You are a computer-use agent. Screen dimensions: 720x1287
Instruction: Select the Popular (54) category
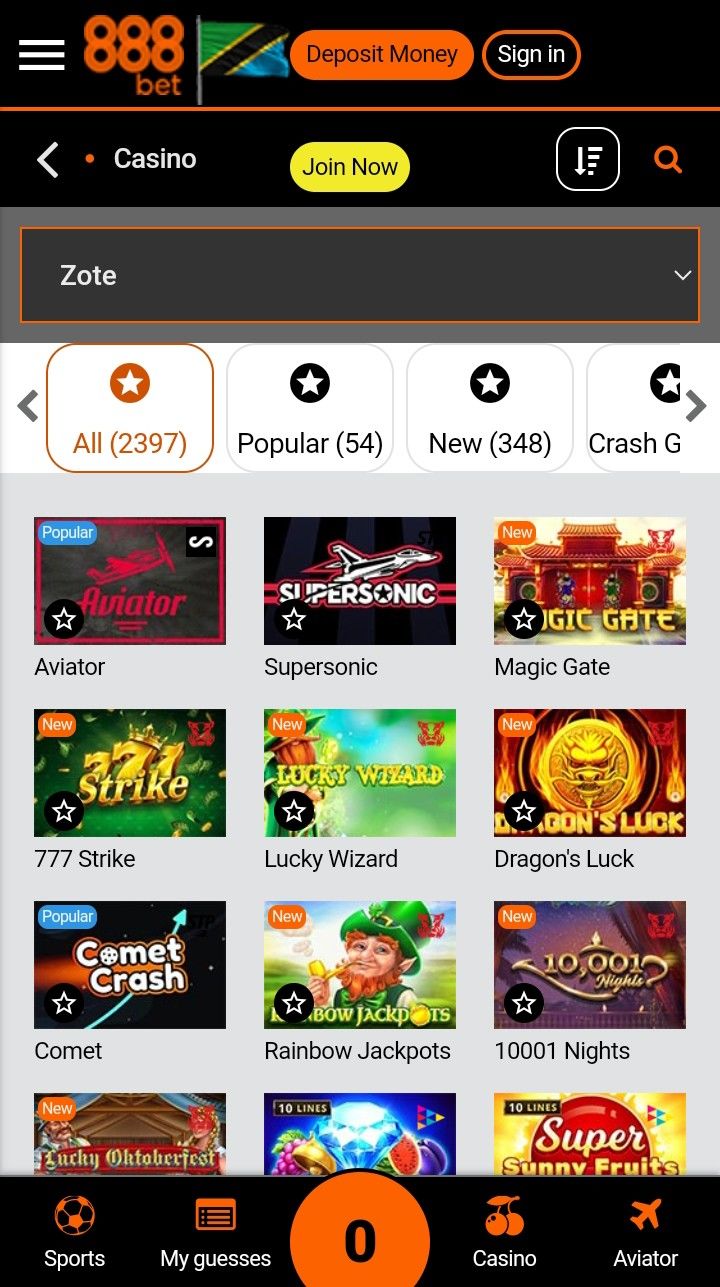click(310, 408)
